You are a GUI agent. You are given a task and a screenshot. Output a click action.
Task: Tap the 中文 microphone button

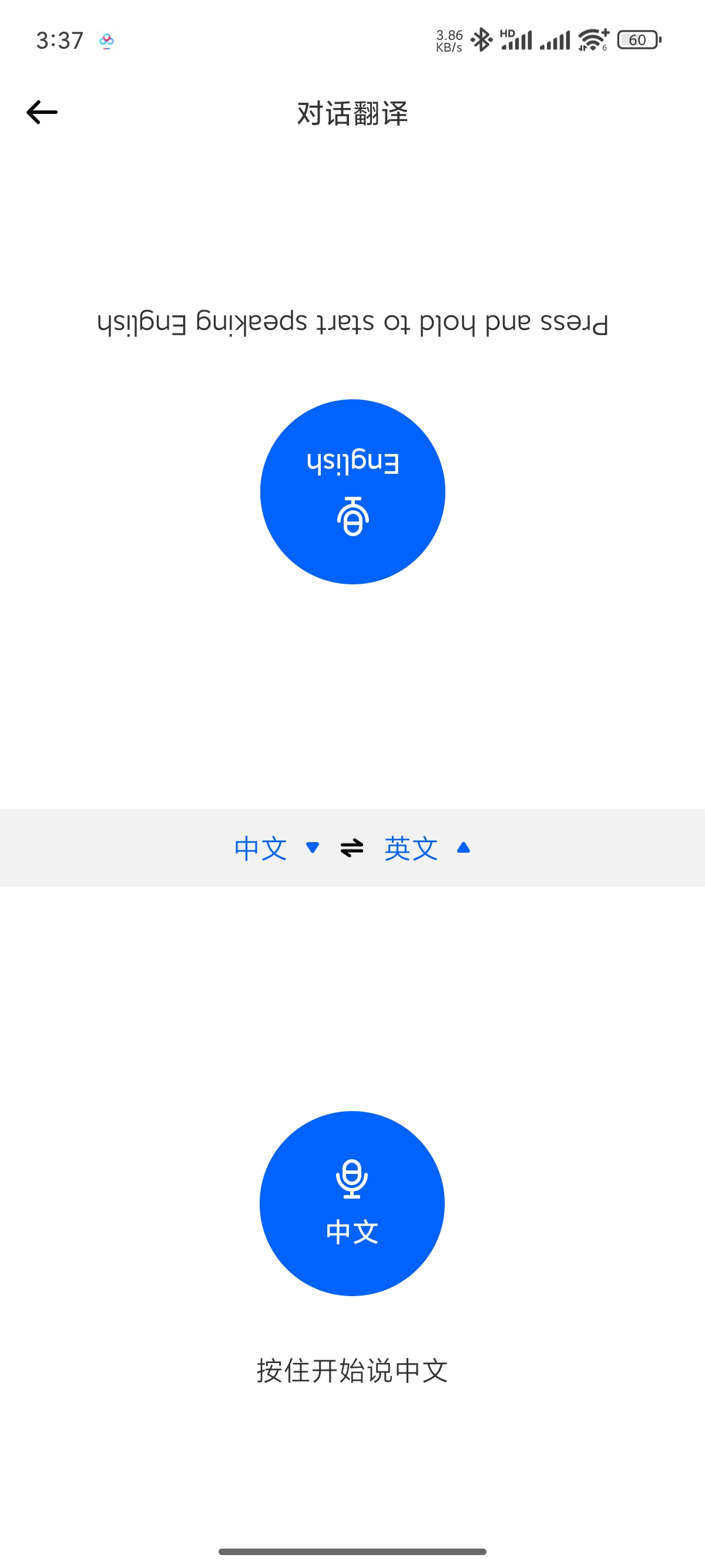pyautogui.click(x=352, y=1203)
